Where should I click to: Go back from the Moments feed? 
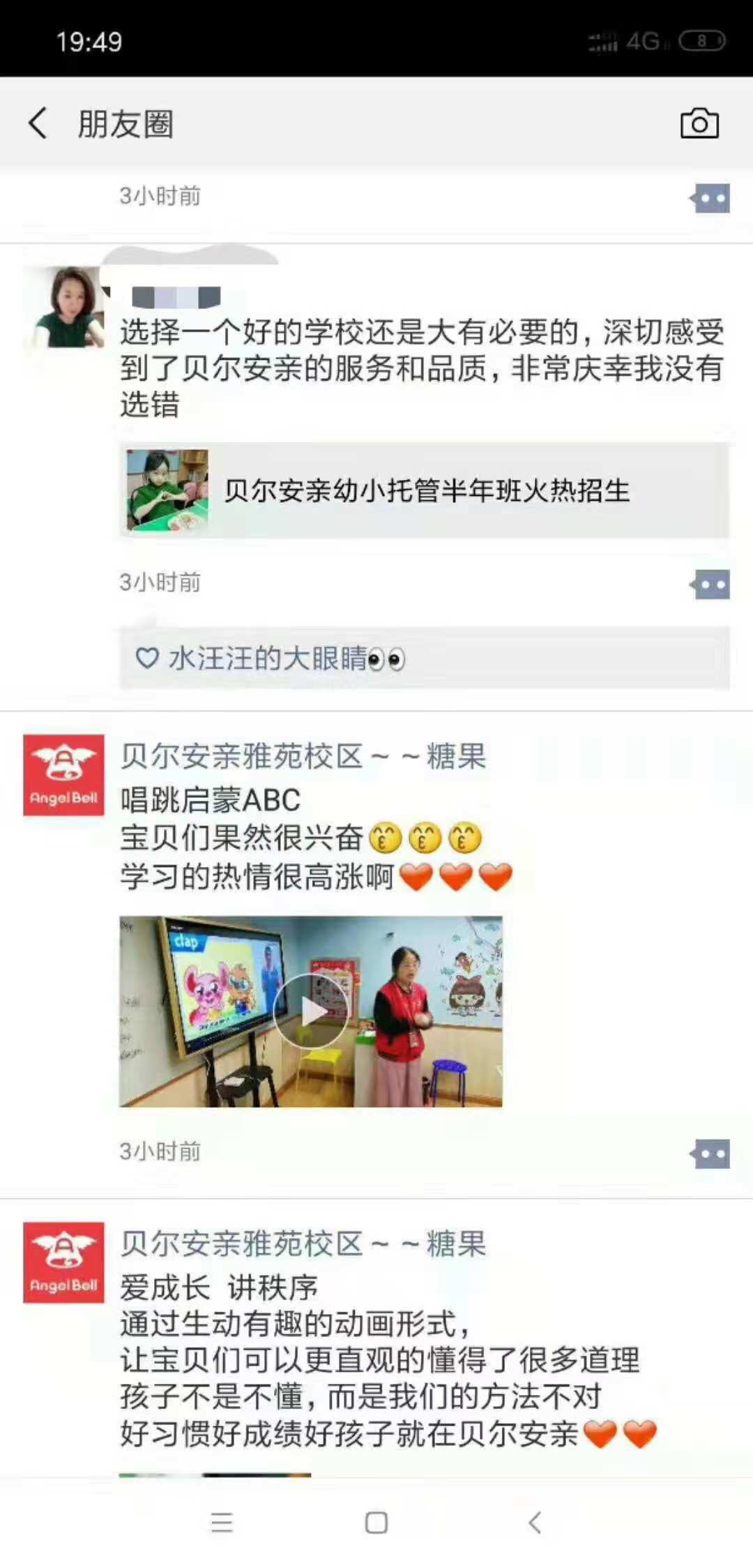(x=38, y=123)
